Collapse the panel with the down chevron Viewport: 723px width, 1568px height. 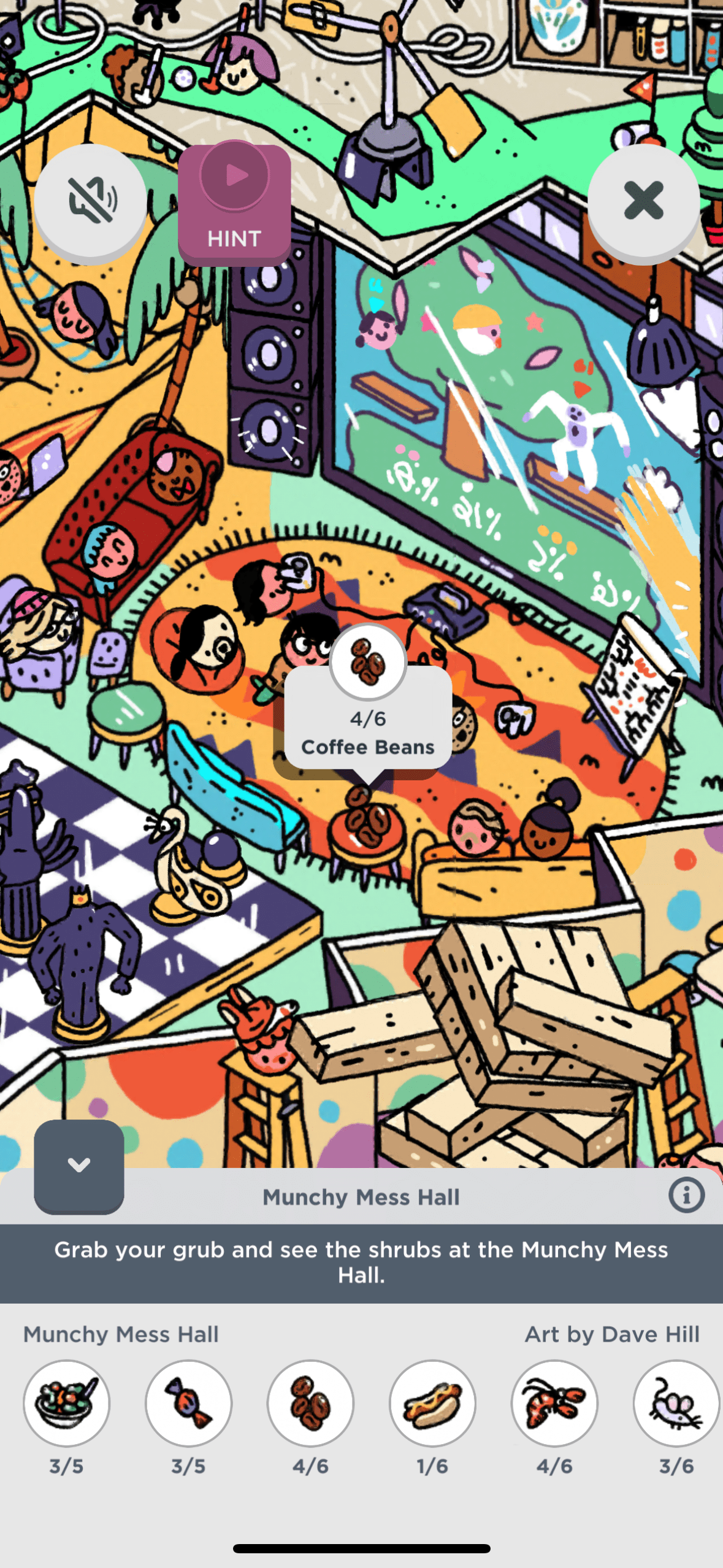click(x=79, y=1164)
